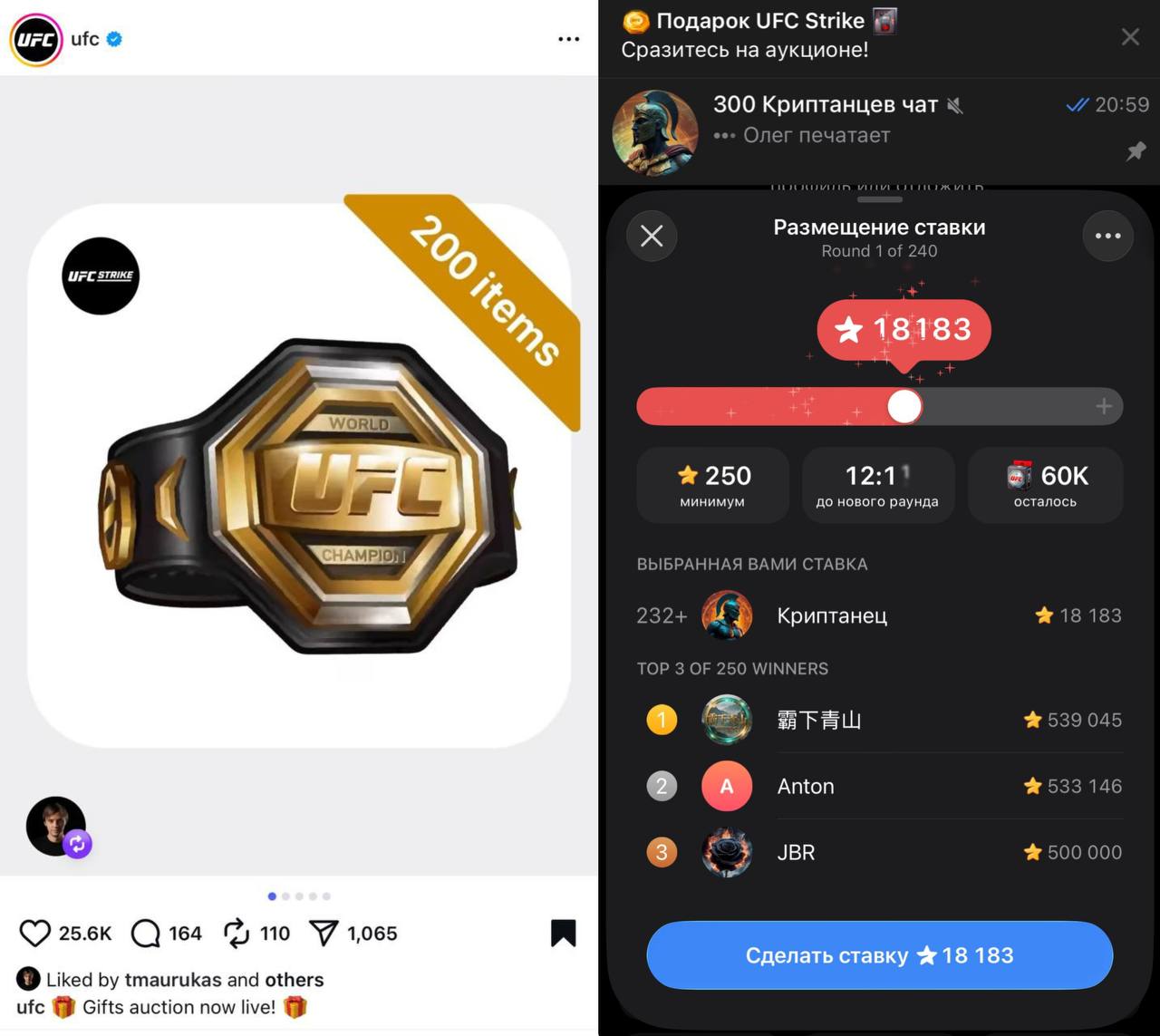1160x1036 pixels.
Task: Open JBR's bidder row
Action: (879, 852)
